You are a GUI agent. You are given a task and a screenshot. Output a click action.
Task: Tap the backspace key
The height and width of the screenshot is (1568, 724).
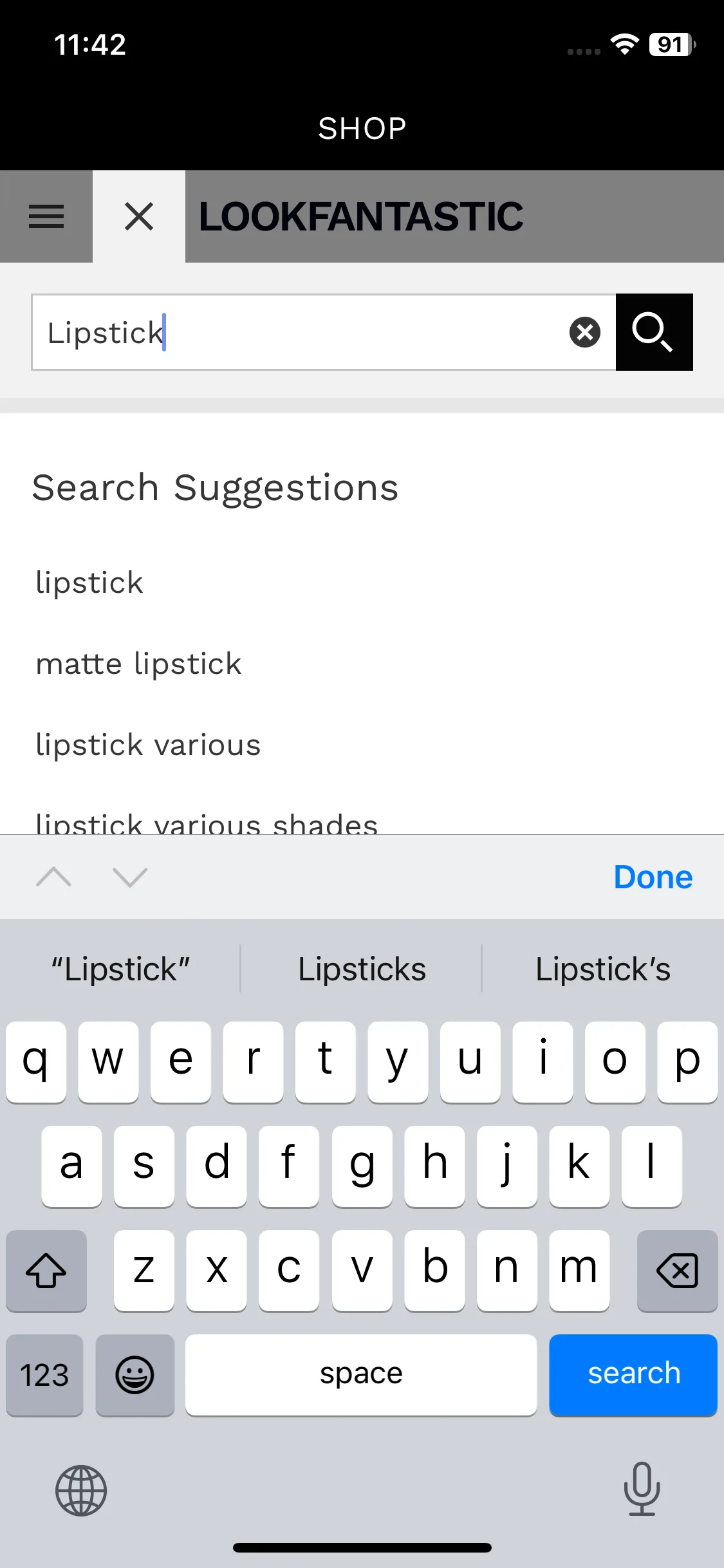(x=677, y=1271)
